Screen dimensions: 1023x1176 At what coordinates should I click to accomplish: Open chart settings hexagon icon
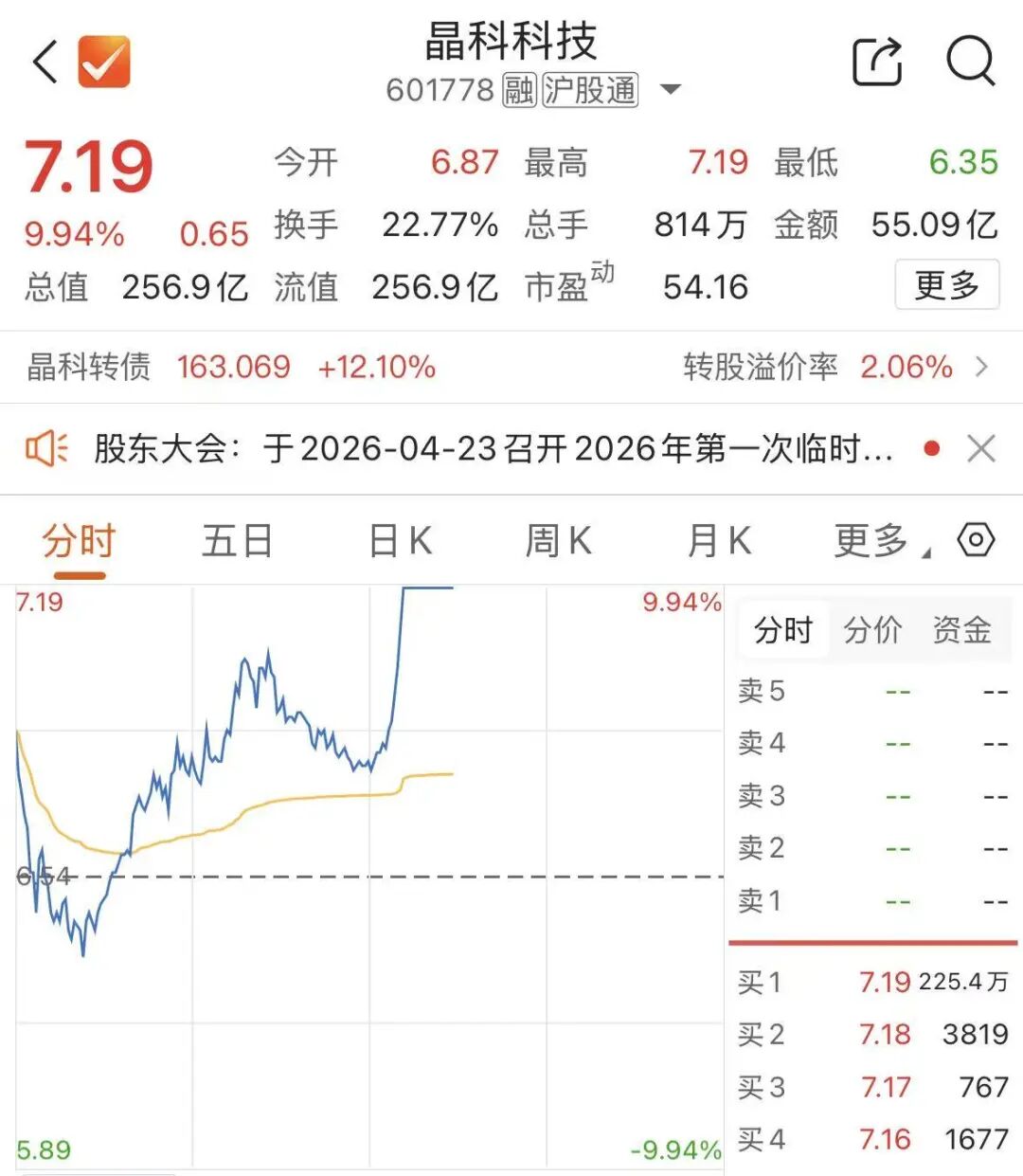point(976,540)
